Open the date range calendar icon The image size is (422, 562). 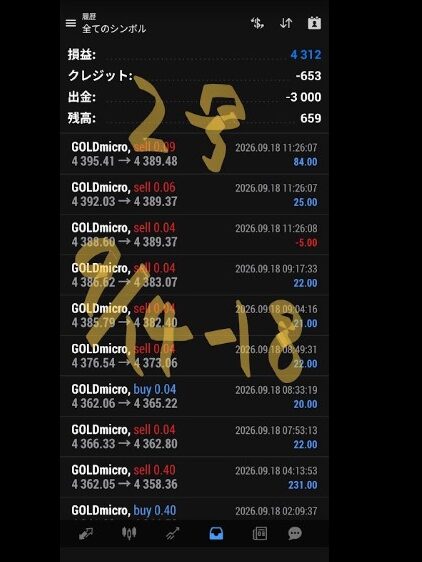pos(314,23)
